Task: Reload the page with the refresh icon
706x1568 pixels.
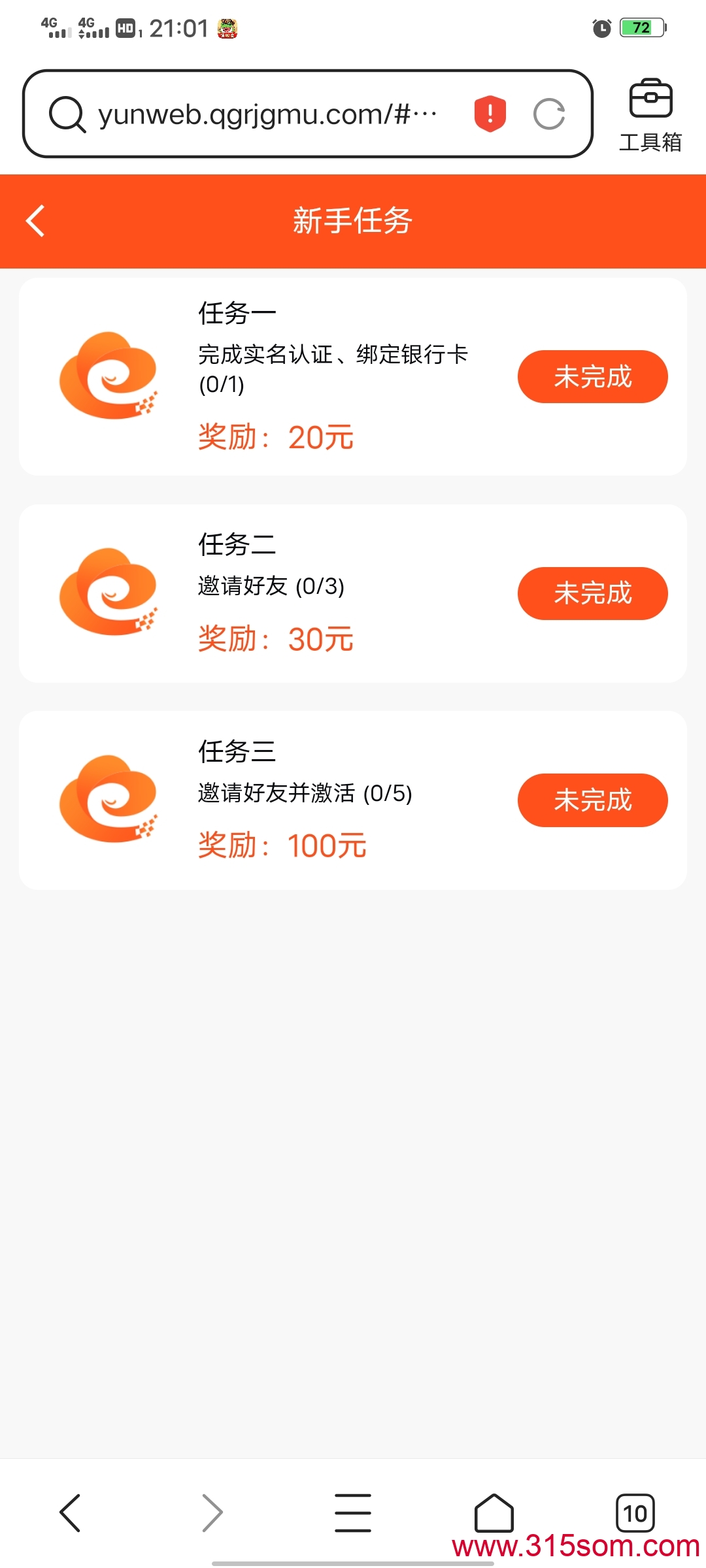Action: coord(549,114)
